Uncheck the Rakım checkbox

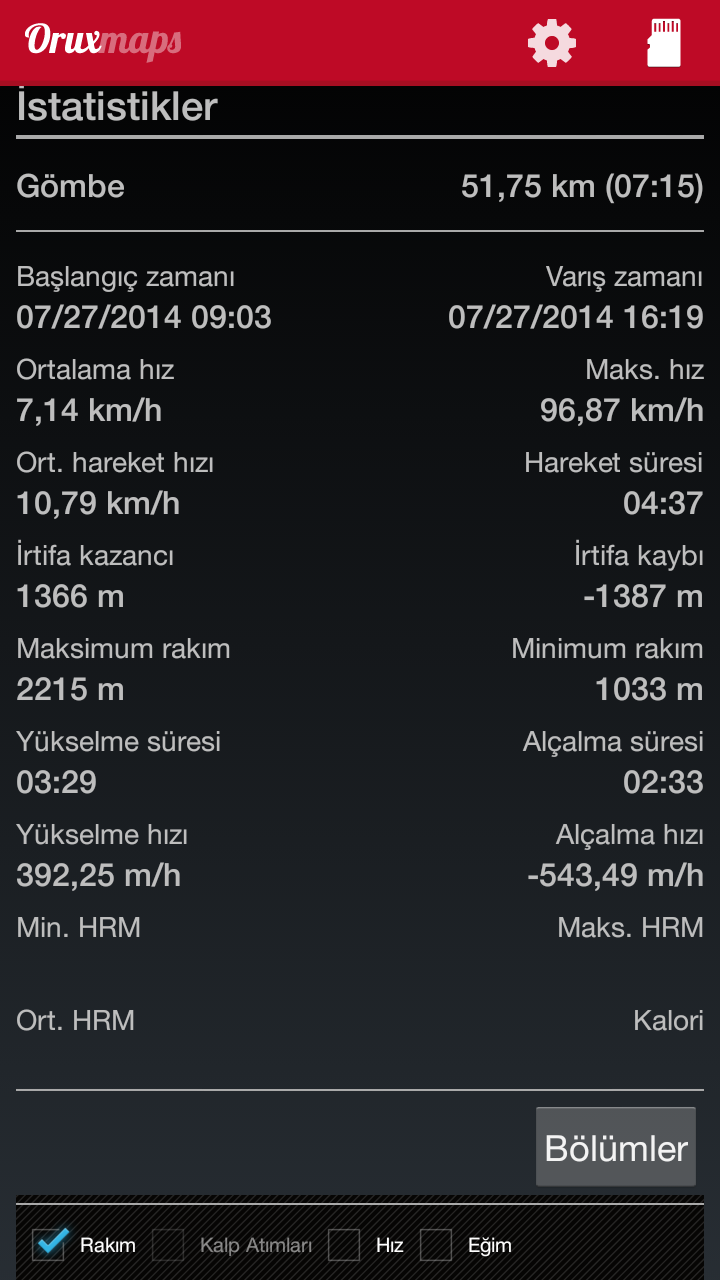pyautogui.click(x=49, y=1245)
